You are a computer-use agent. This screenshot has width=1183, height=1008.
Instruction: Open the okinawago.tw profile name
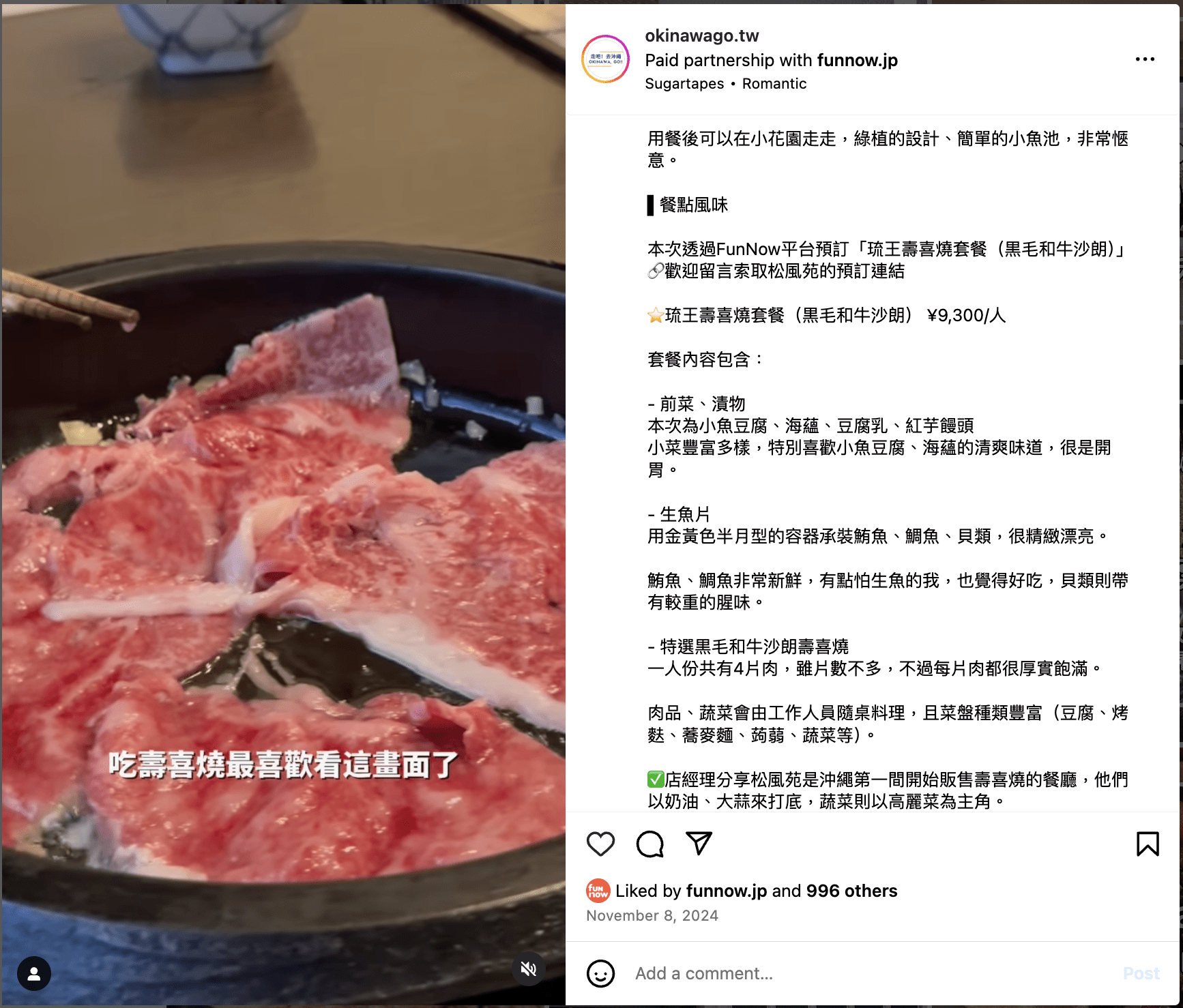[701, 35]
